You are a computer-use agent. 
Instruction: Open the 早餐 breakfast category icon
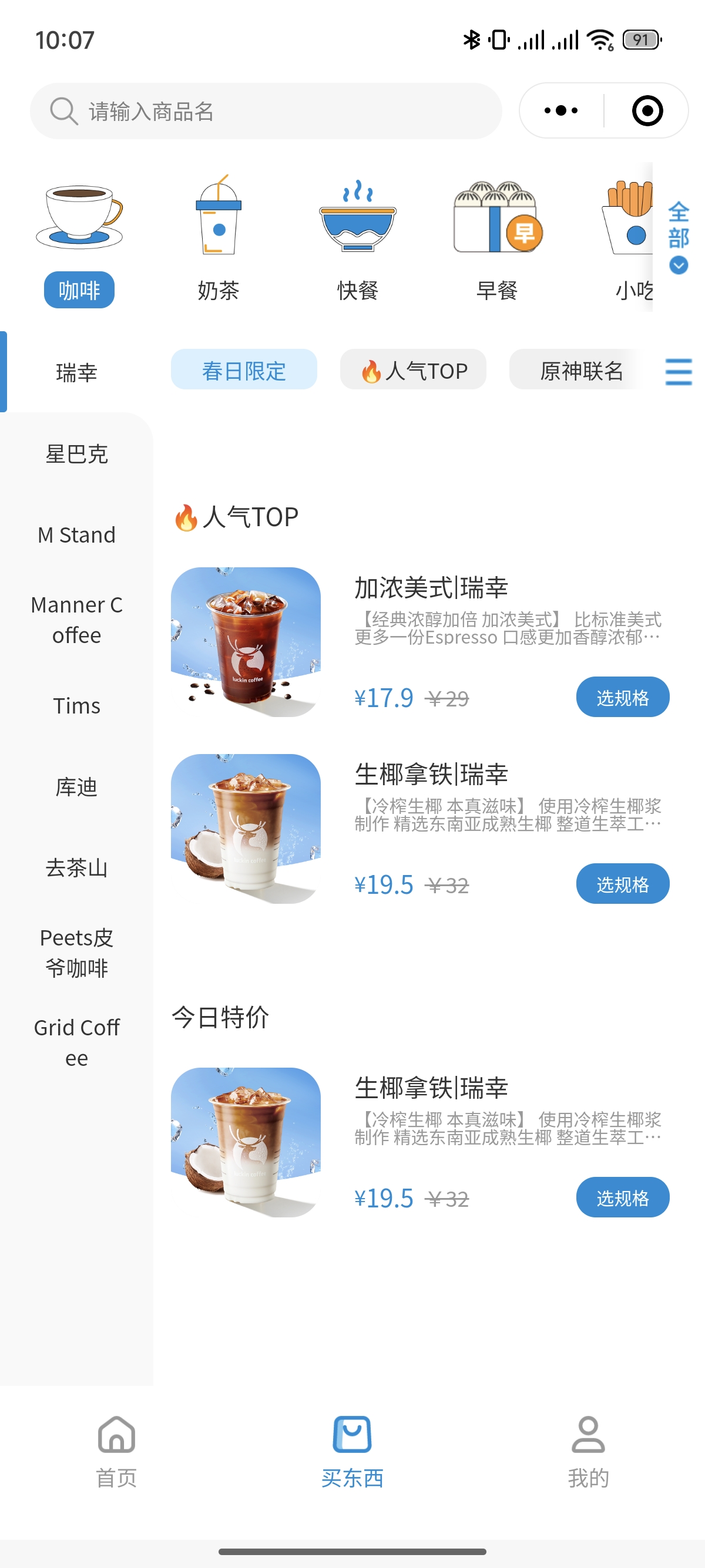pyautogui.click(x=498, y=231)
